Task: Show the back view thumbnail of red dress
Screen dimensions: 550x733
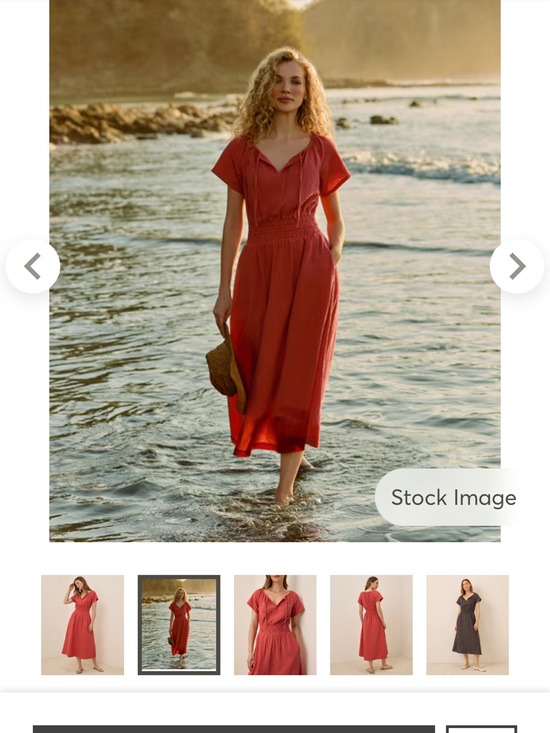Action: click(x=371, y=625)
